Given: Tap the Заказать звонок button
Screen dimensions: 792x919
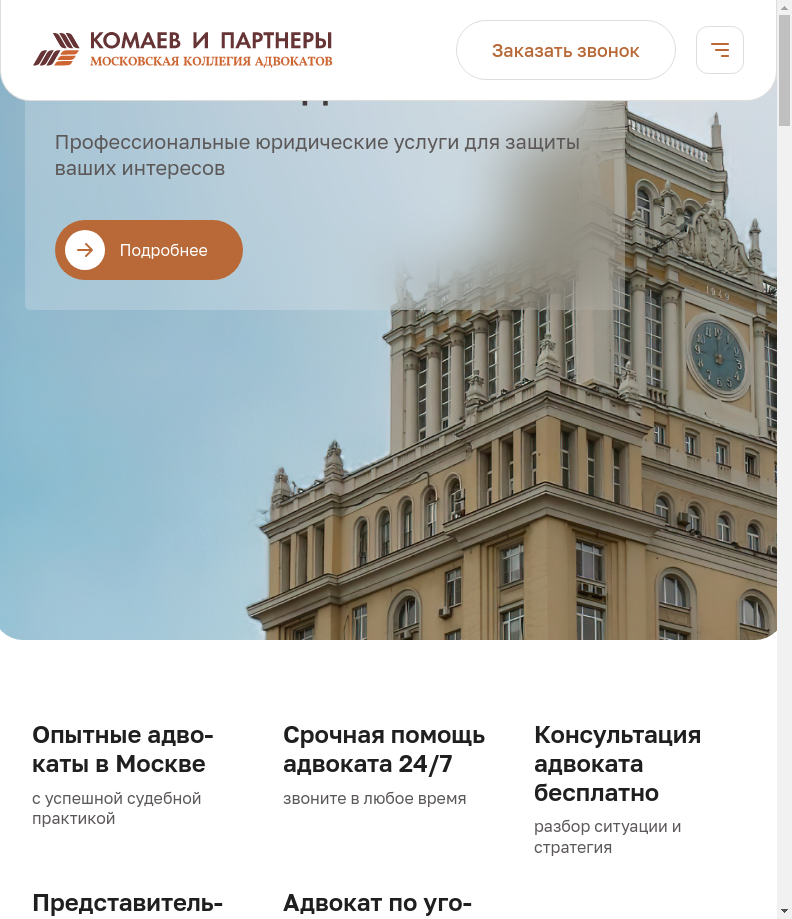Looking at the screenshot, I should click(565, 51).
